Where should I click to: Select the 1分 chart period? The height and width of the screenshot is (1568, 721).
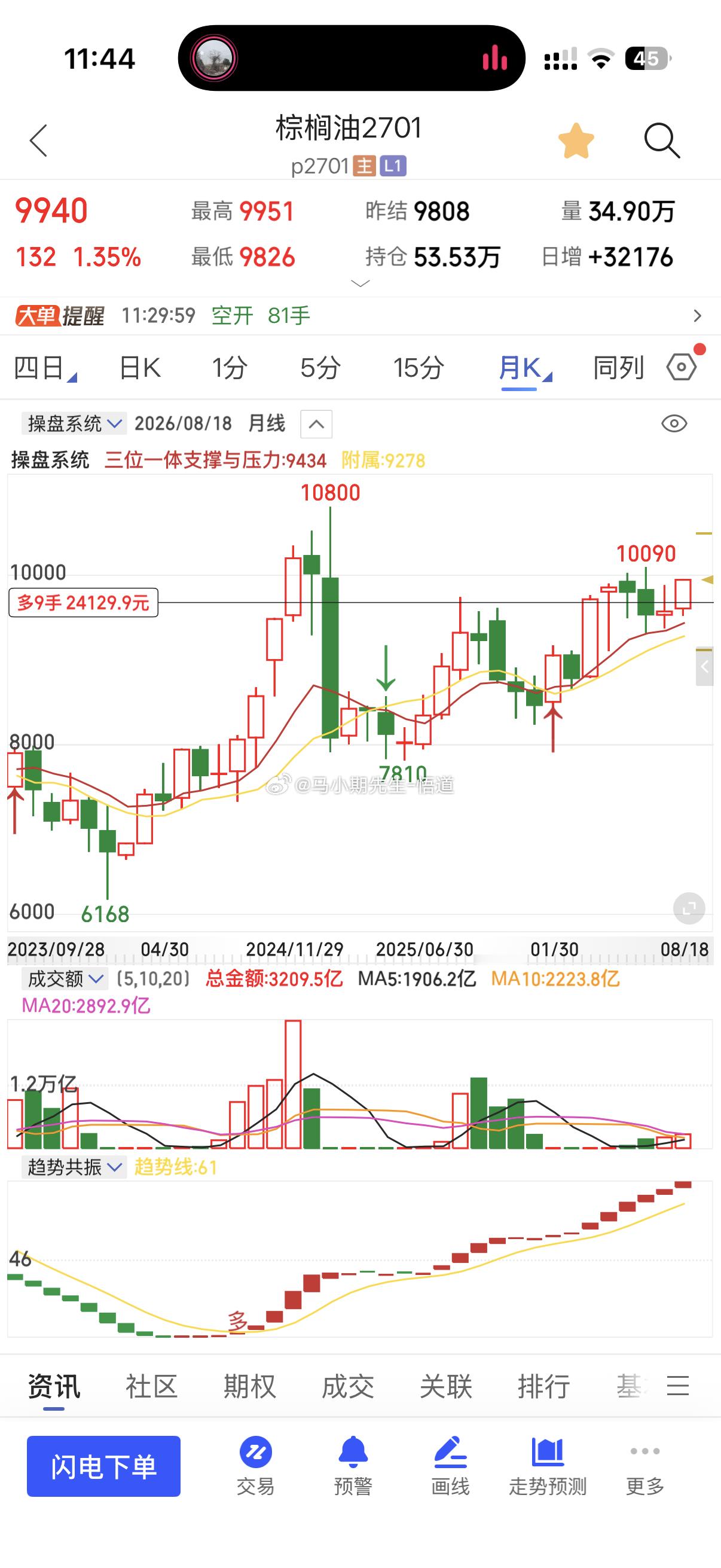click(230, 368)
